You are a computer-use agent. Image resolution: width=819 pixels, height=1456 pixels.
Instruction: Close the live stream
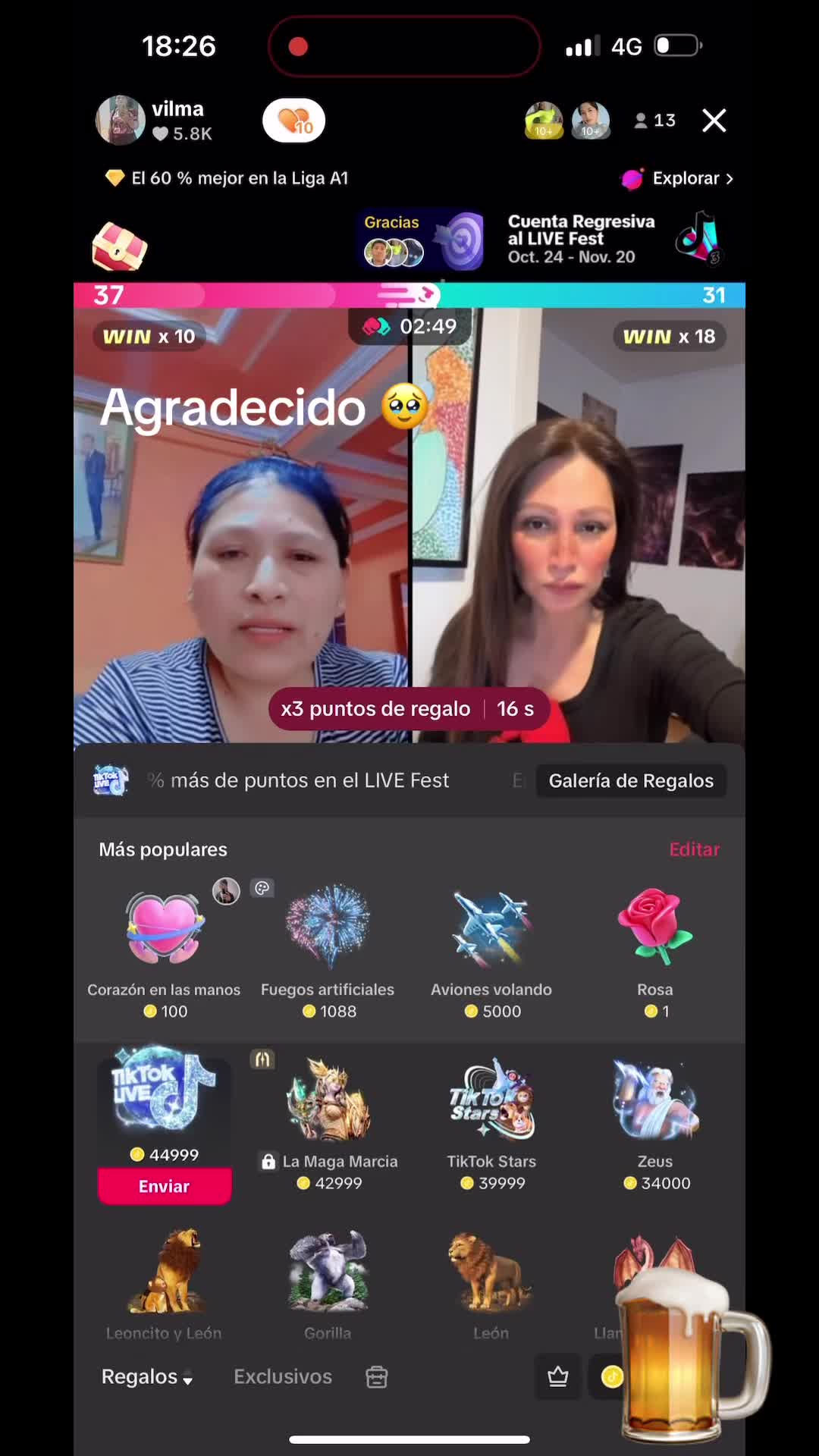click(714, 121)
